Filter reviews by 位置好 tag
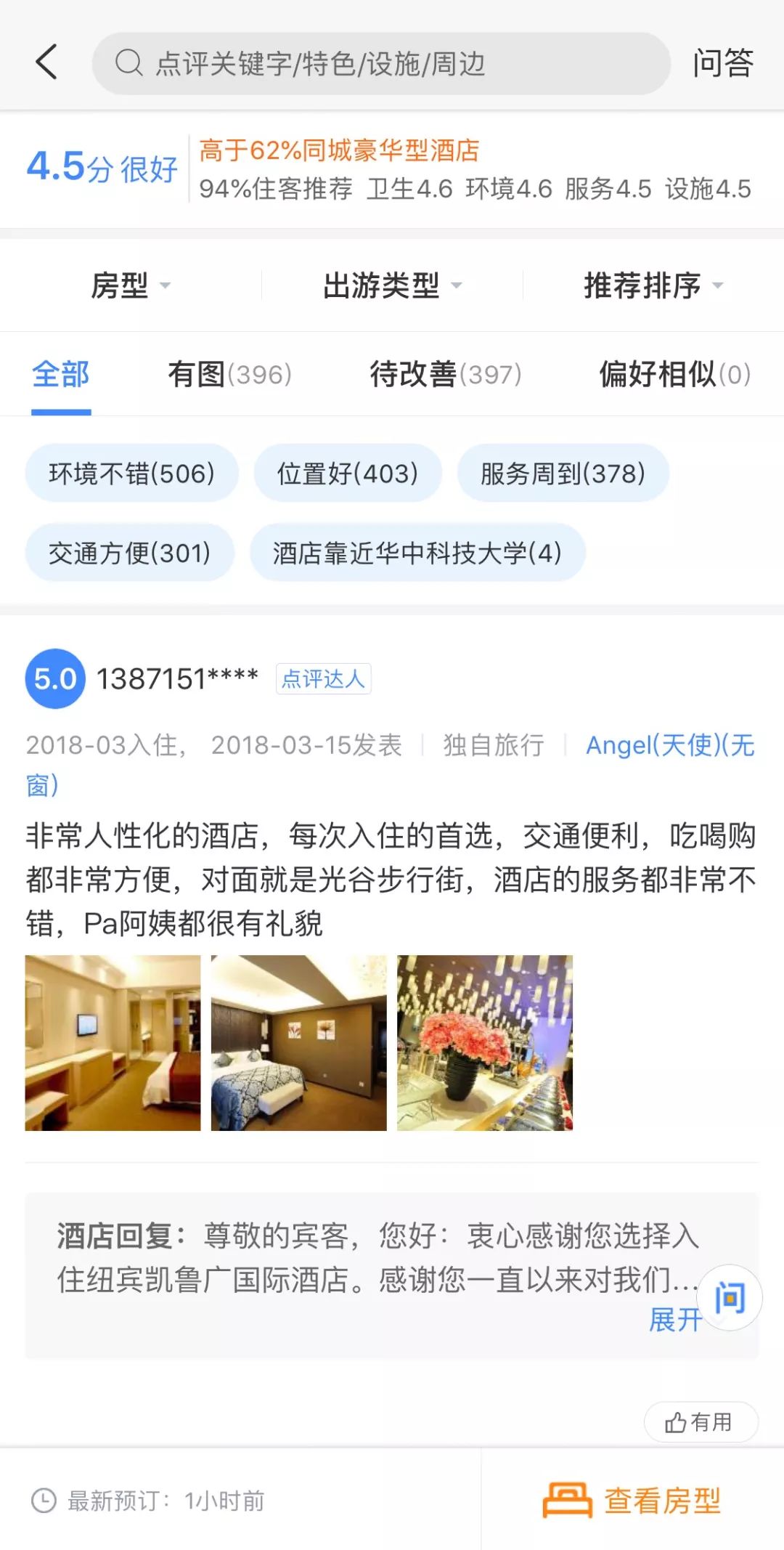 [347, 474]
